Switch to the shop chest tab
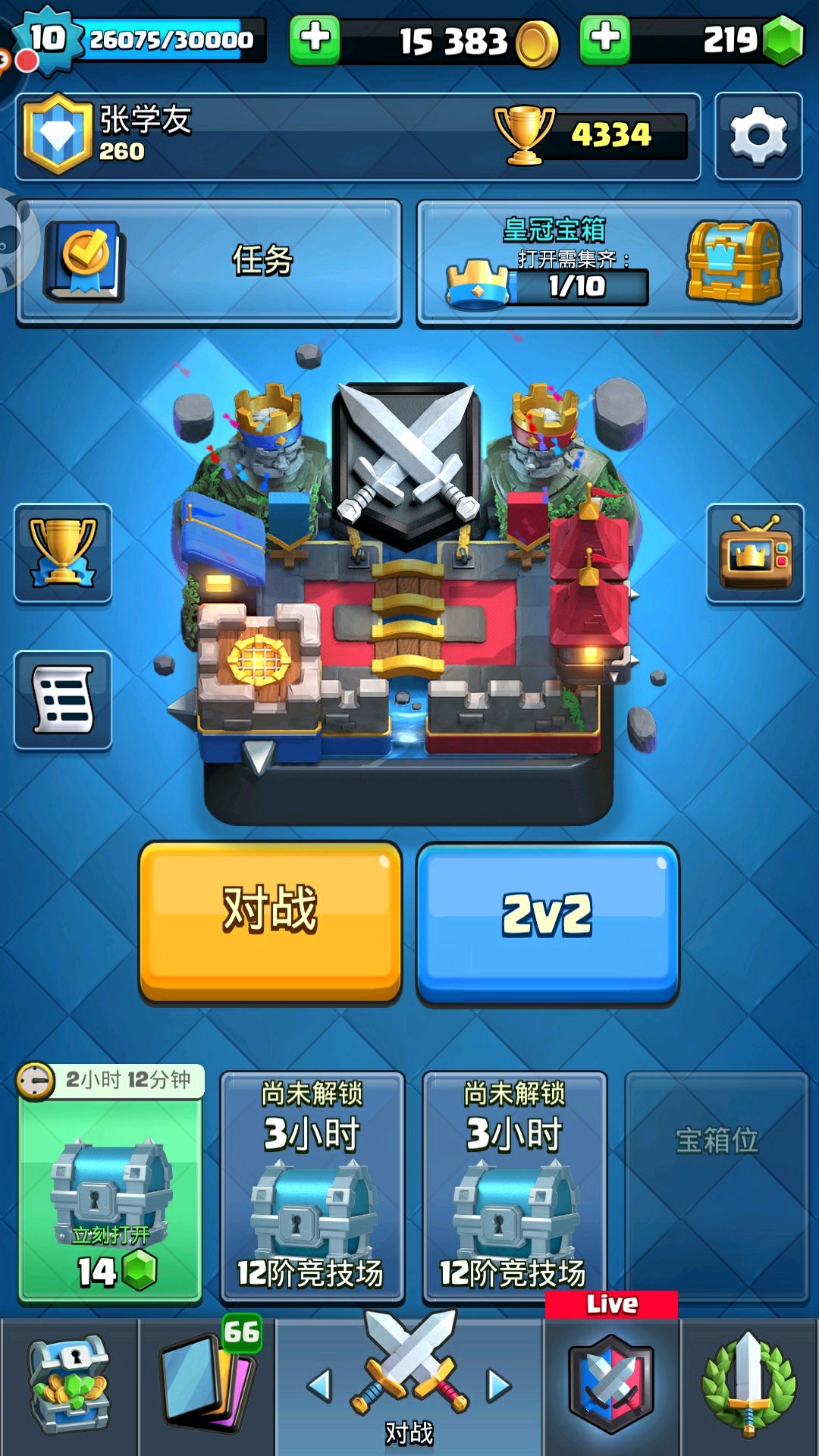This screenshot has height=1456, width=819. pyautogui.click(x=69, y=1387)
